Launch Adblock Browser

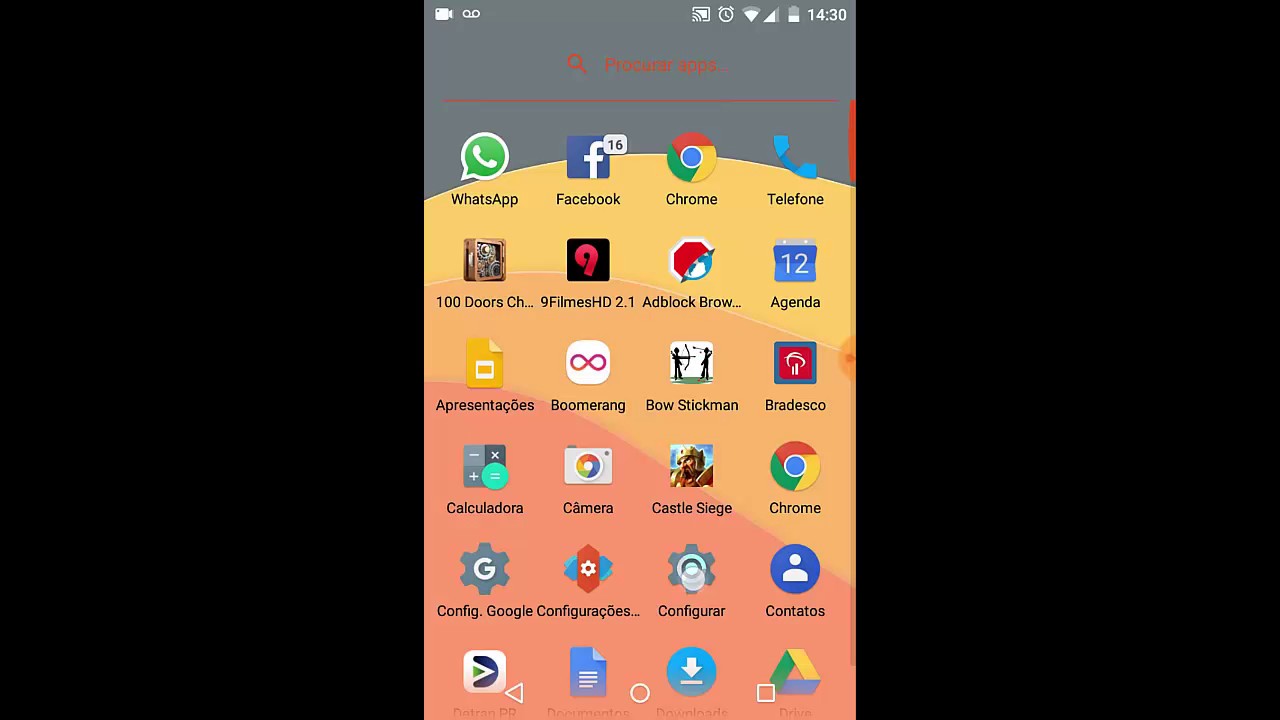(691, 261)
